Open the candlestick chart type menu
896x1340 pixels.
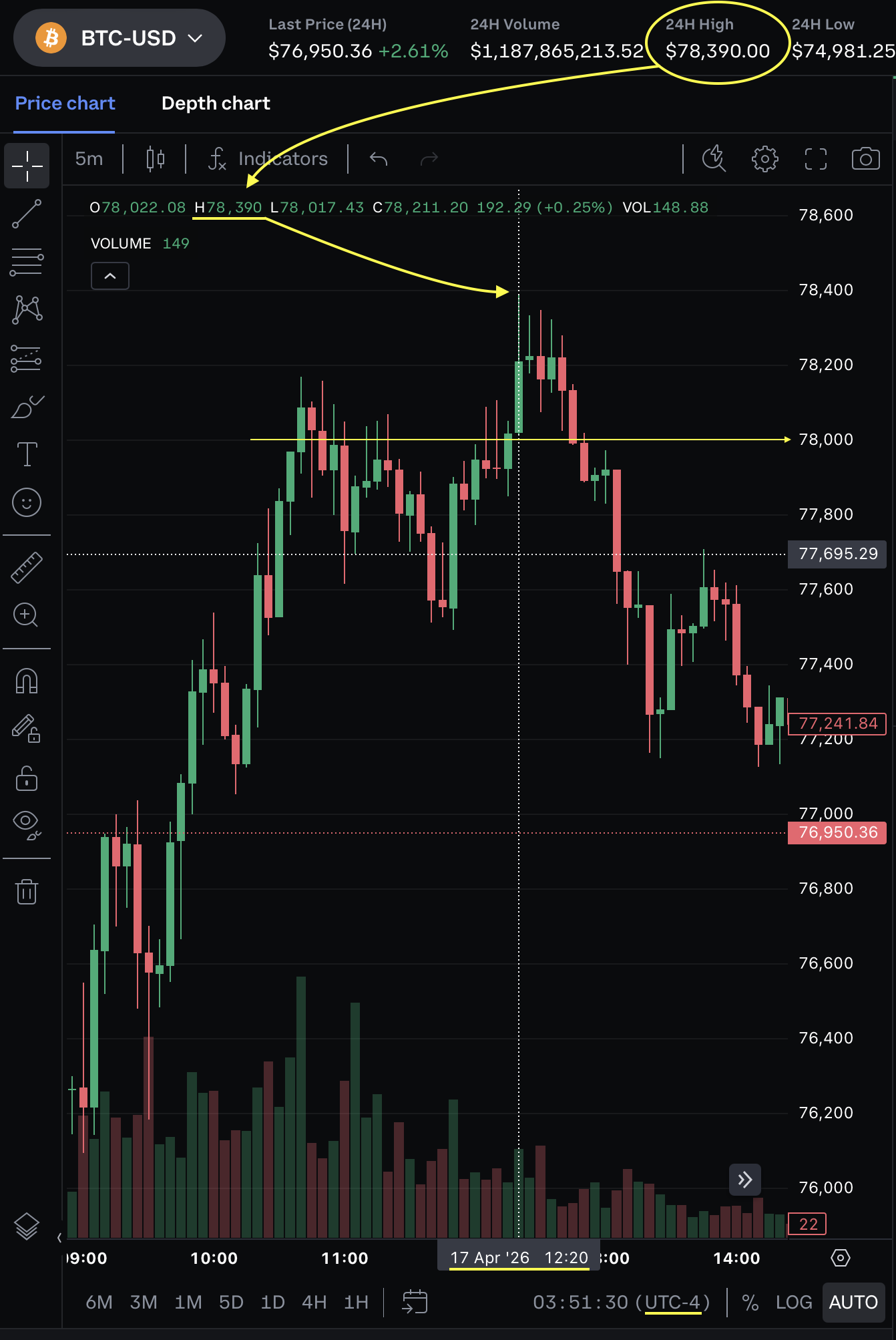coord(155,159)
